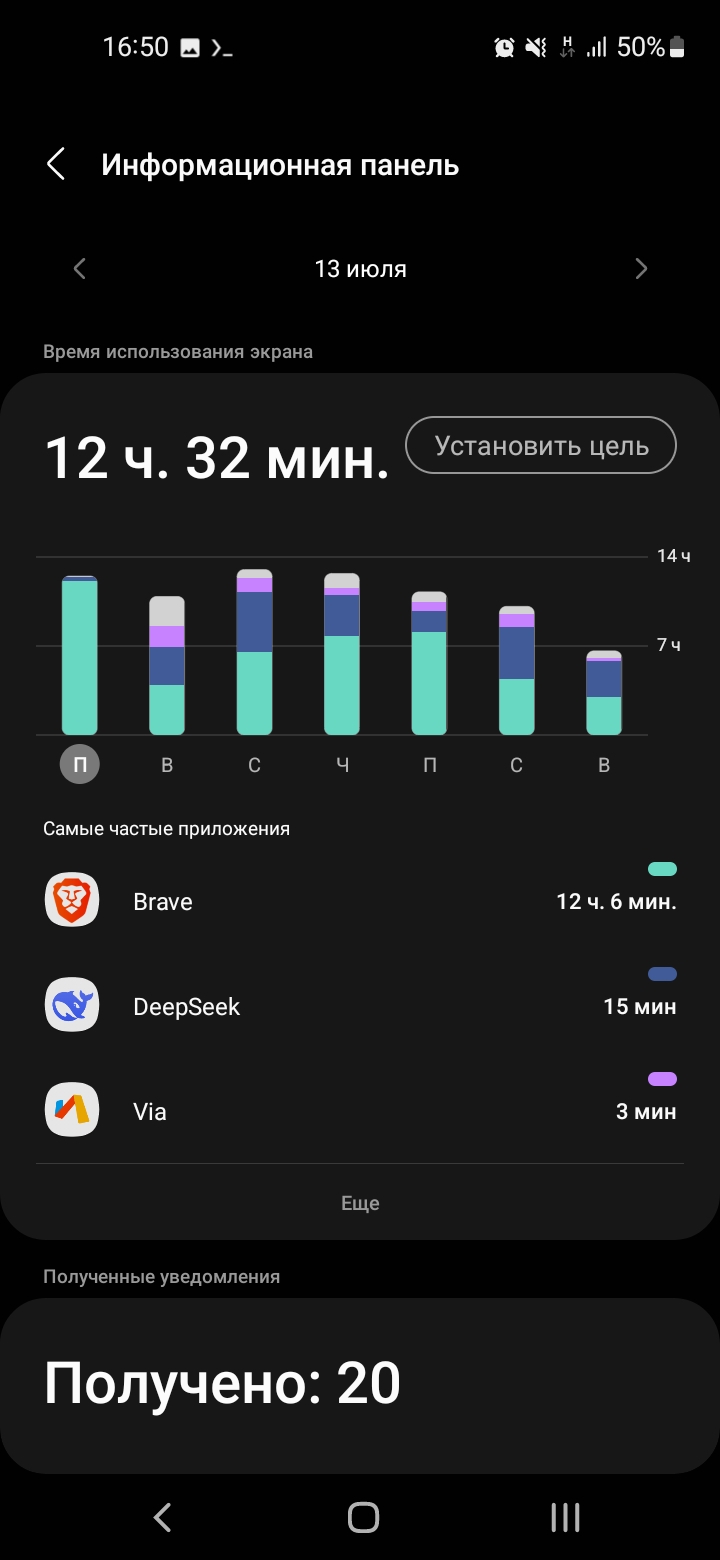Image resolution: width=720 pixels, height=1560 pixels.
Task: Open Via usage details
Action: (360, 1109)
